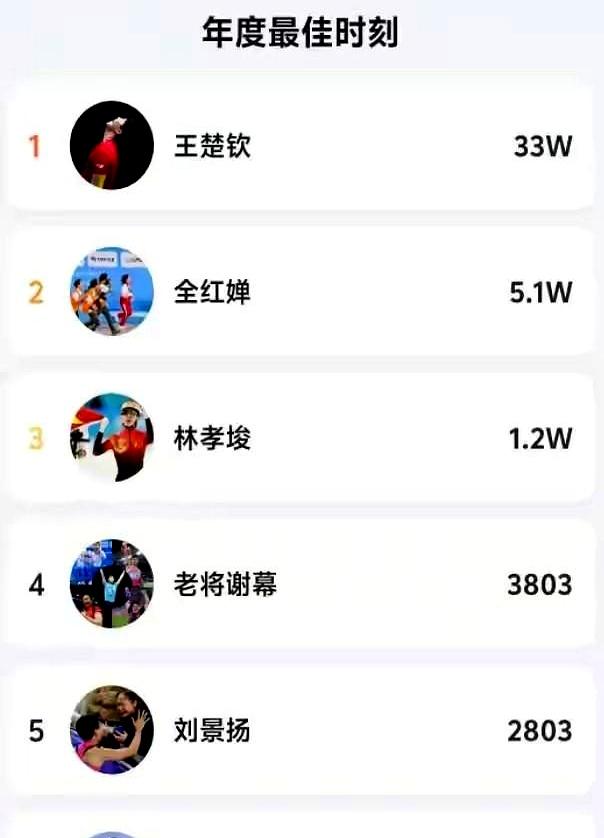Open the 王楚钦 ranking entry
Screen dimensions: 604x838
pyautogui.click(x=300, y=146)
